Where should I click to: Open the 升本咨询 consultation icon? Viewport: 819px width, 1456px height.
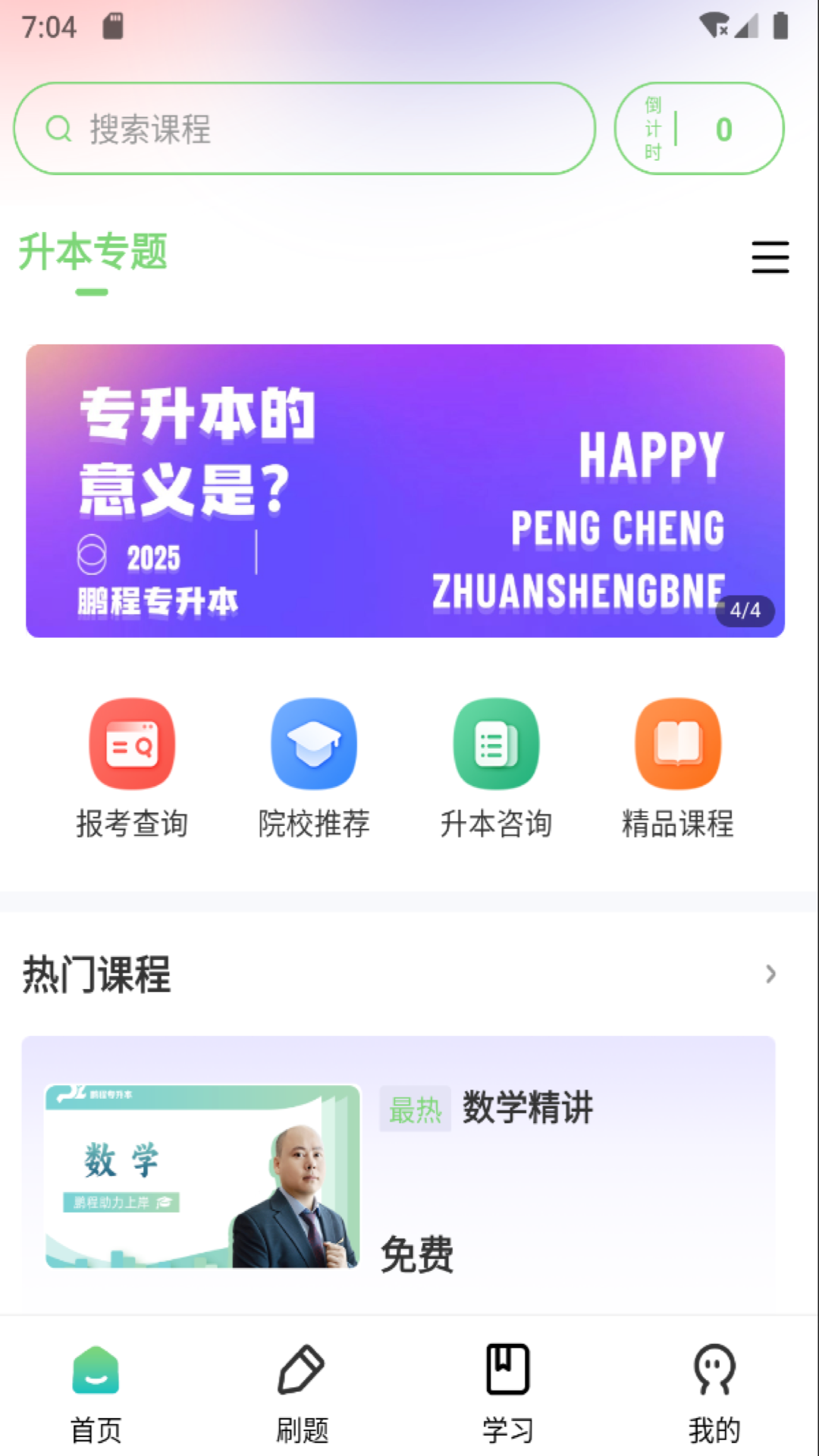[x=495, y=743]
